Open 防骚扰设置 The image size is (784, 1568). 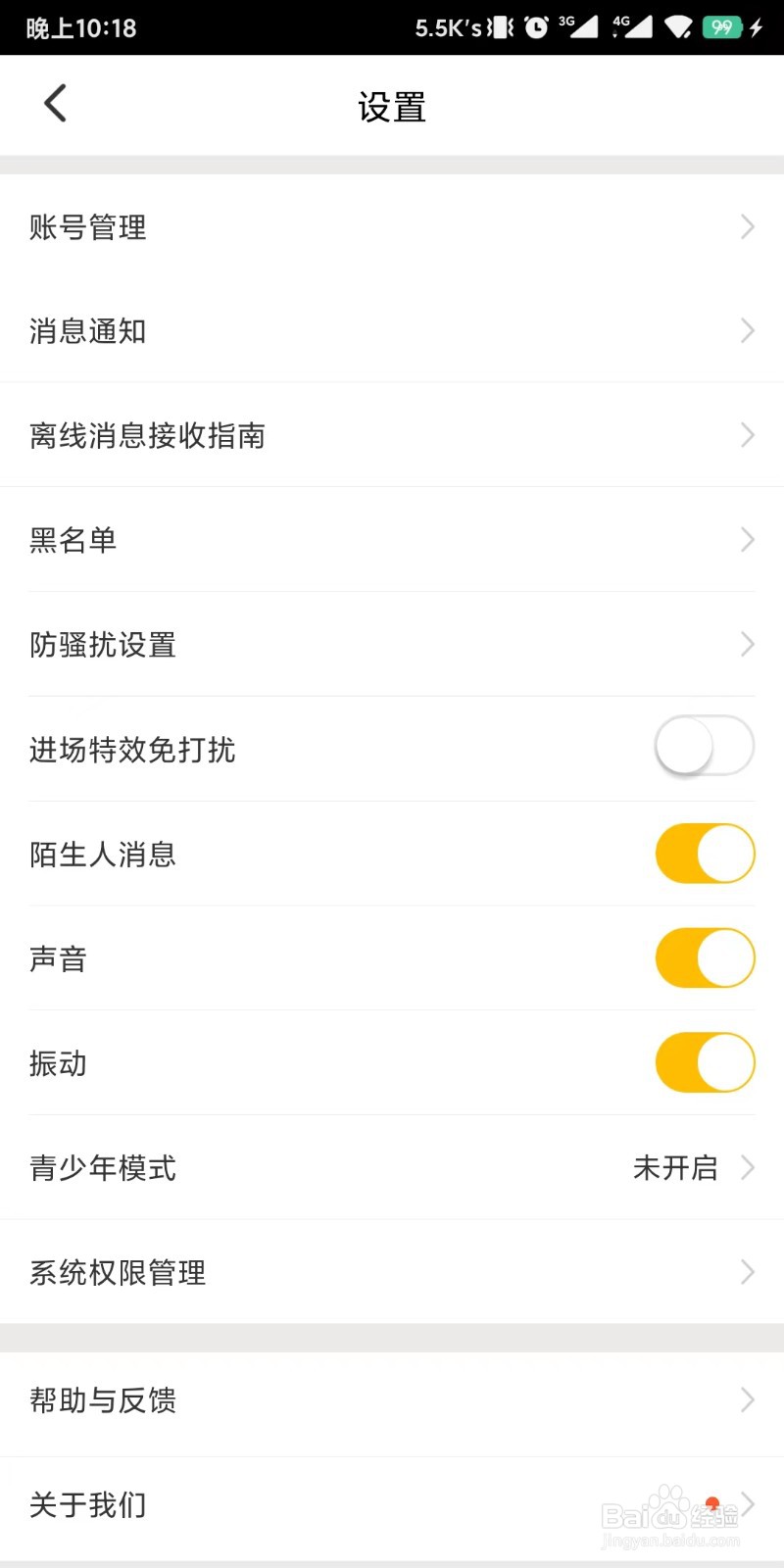click(392, 645)
